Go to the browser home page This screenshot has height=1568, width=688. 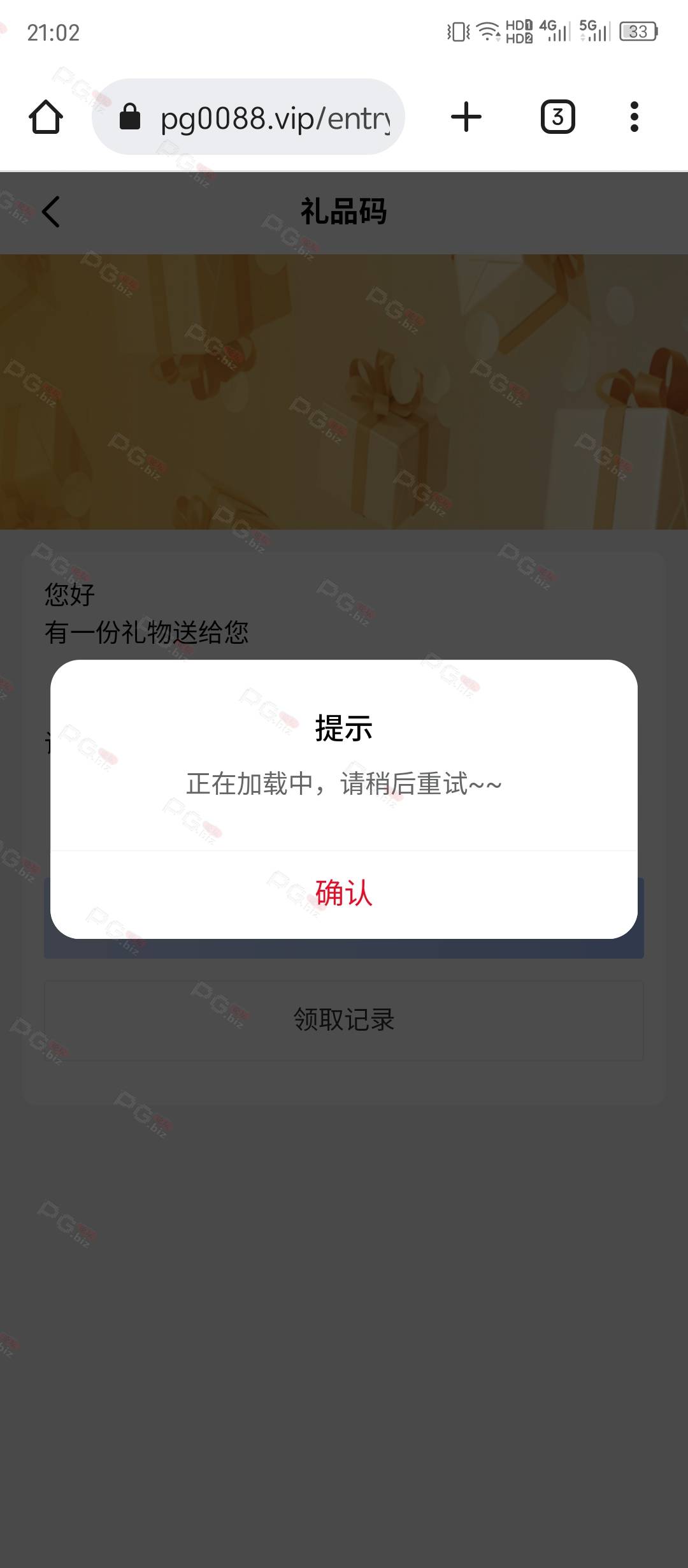tap(46, 117)
